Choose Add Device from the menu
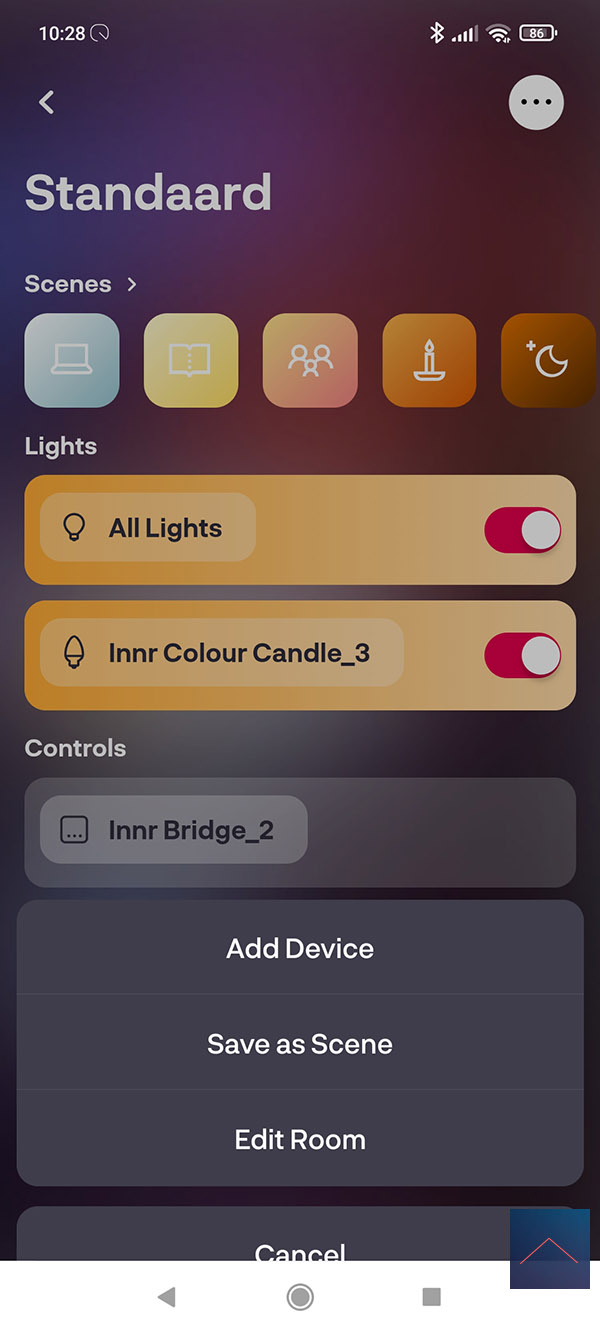Image resolution: width=600 pixels, height=1333 pixels. click(300, 948)
